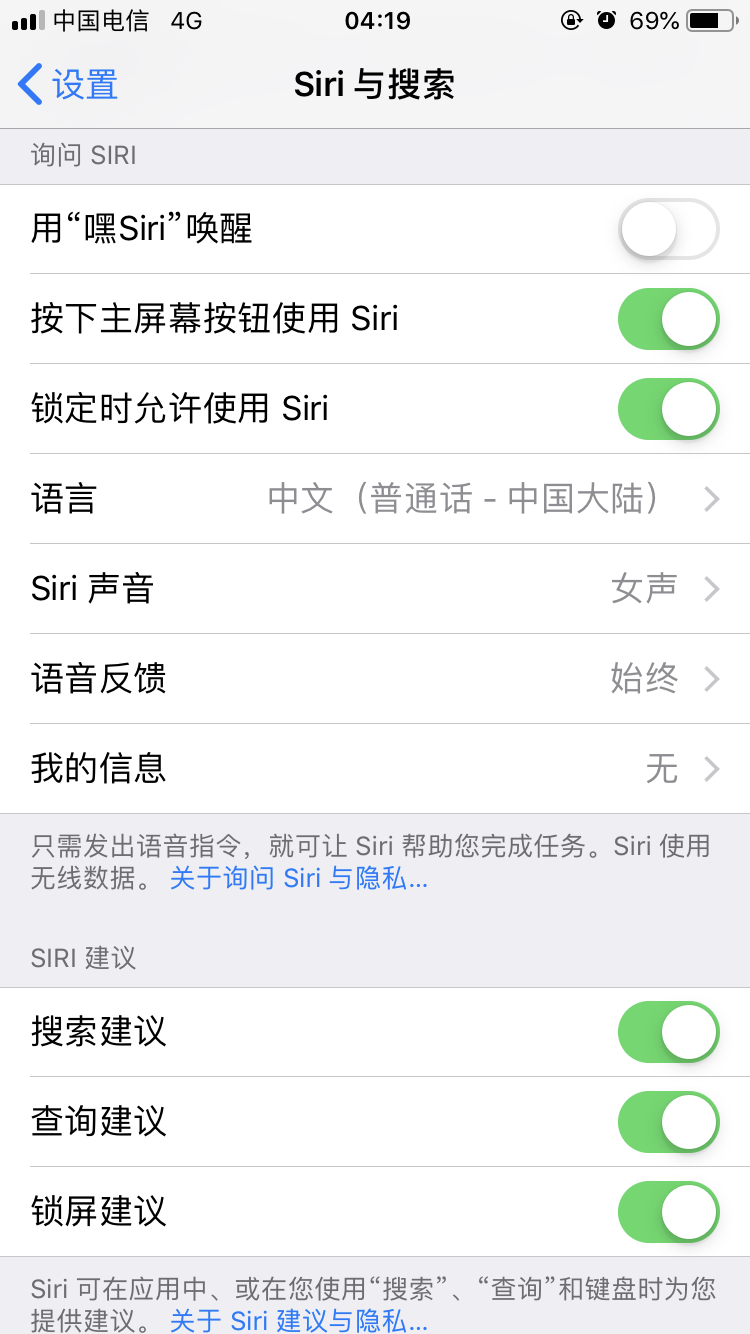Image resolution: width=750 pixels, height=1334 pixels.
Task: Disable the 锁屏建议 switch
Action: pos(668,1212)
